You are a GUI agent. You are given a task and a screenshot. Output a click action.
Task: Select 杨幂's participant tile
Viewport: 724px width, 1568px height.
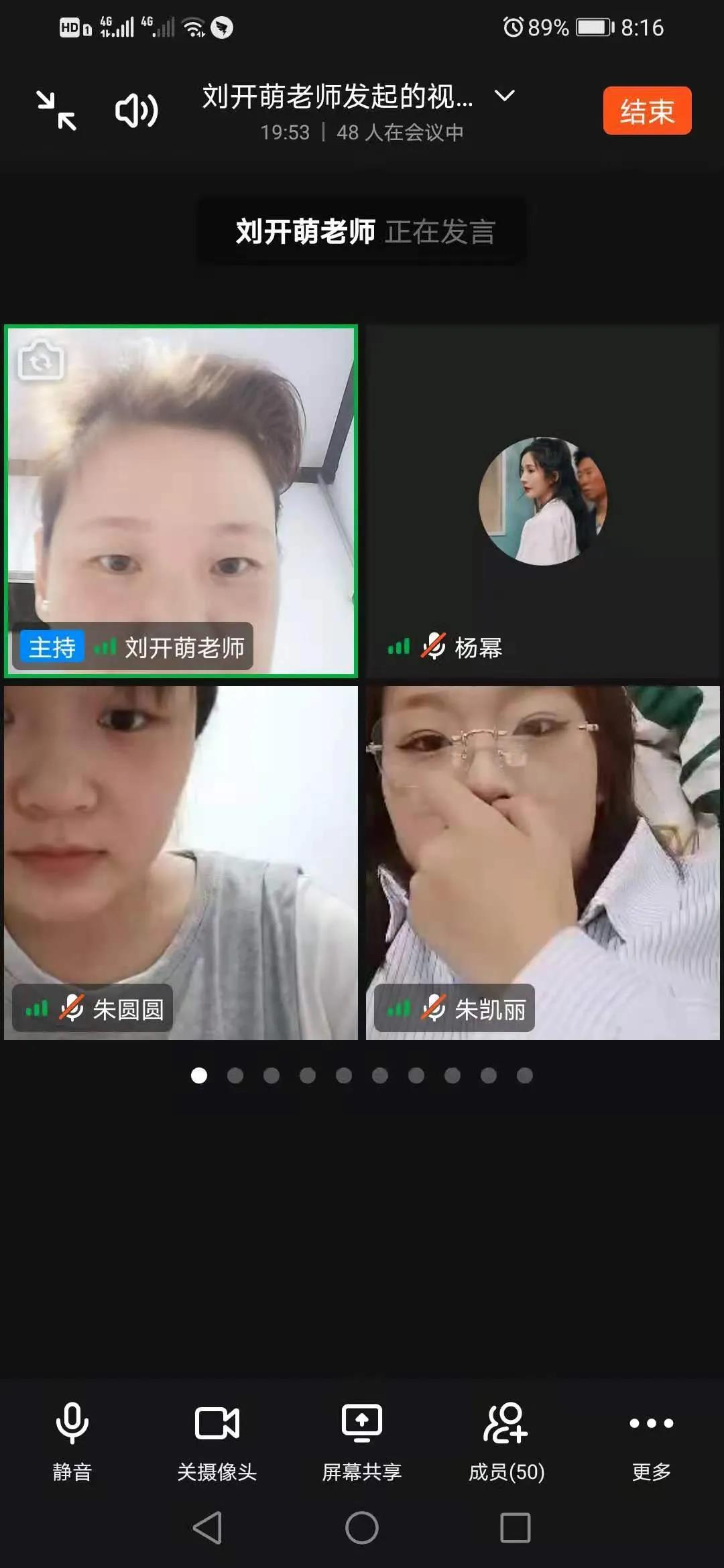click(542, 501)
